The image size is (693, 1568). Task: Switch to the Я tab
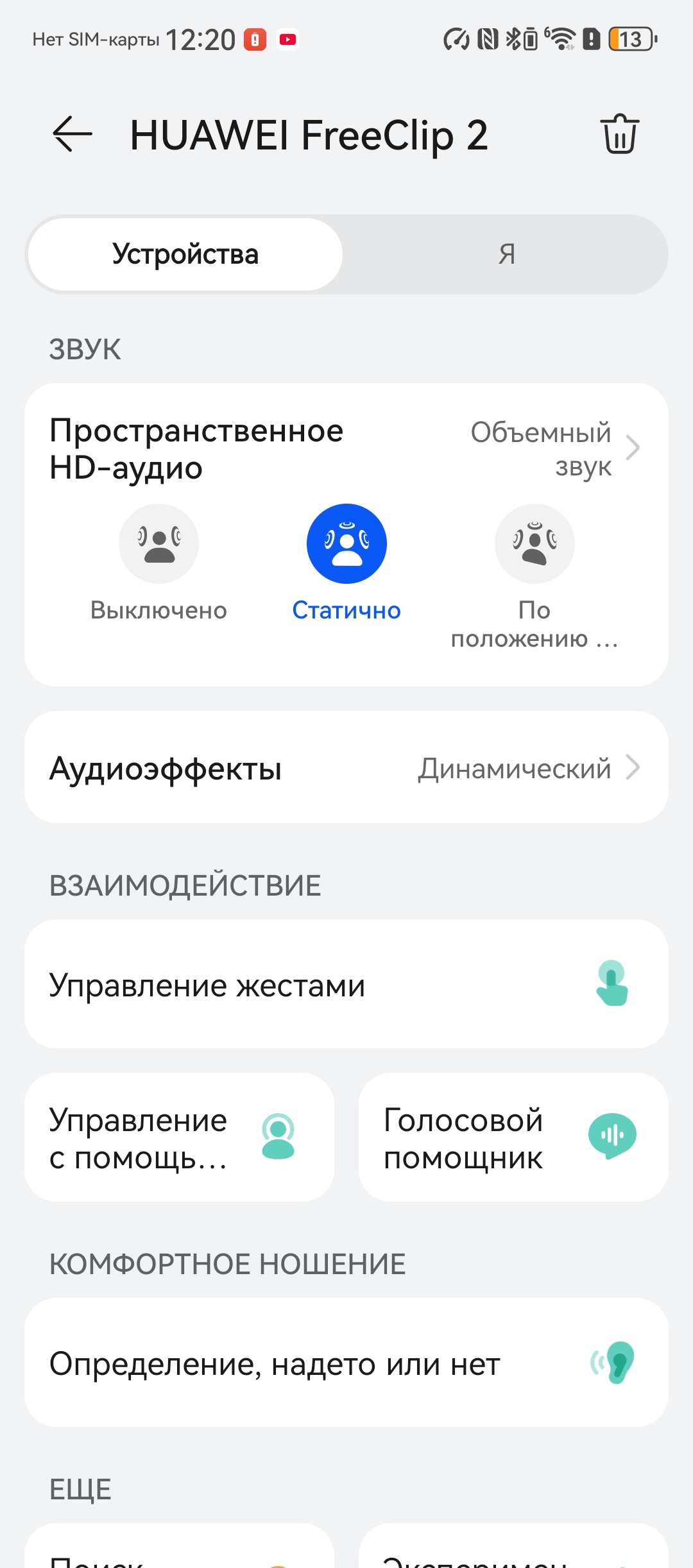click(x=506, y=255)
